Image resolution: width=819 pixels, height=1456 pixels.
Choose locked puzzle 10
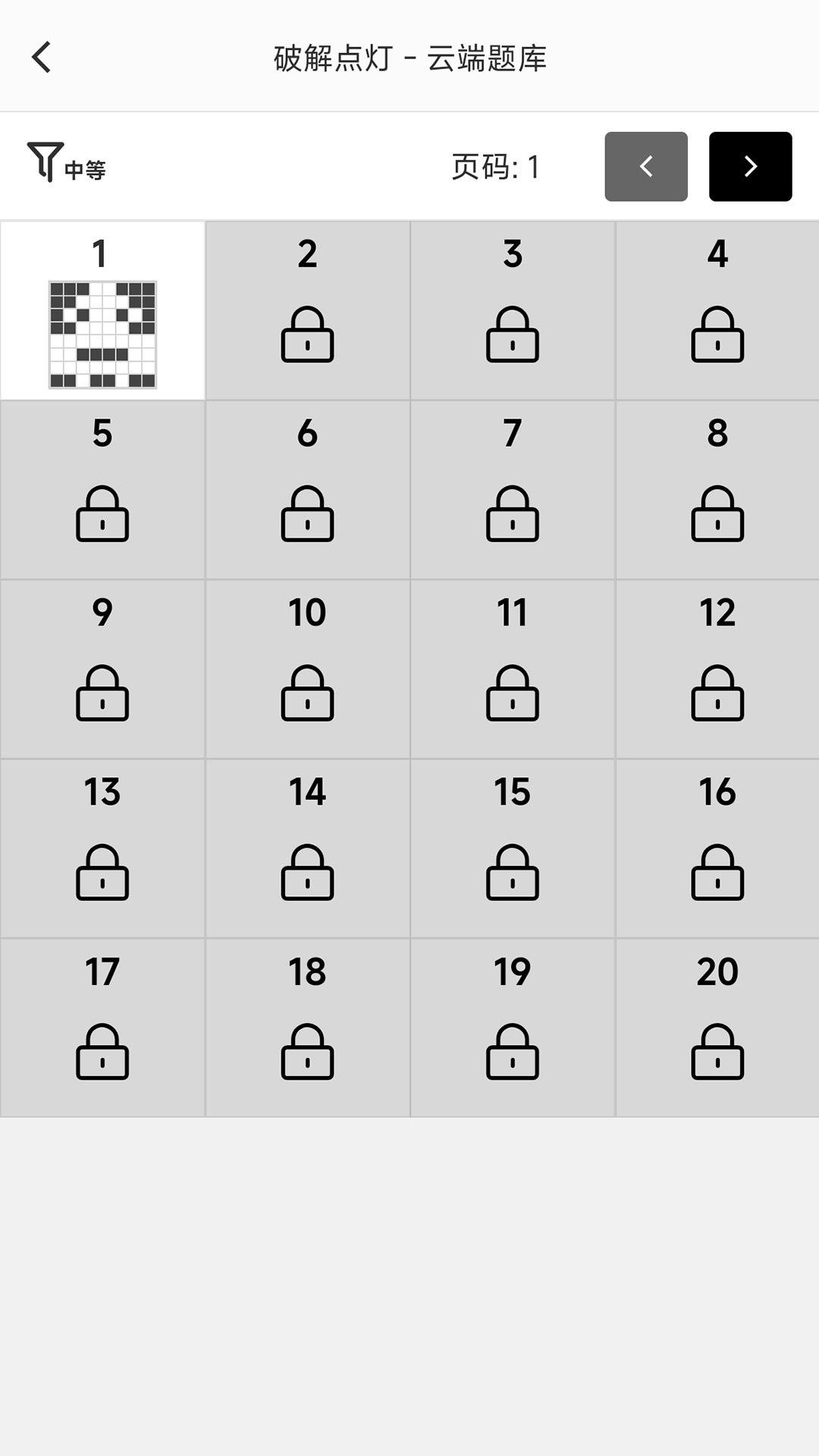[307, 670]
